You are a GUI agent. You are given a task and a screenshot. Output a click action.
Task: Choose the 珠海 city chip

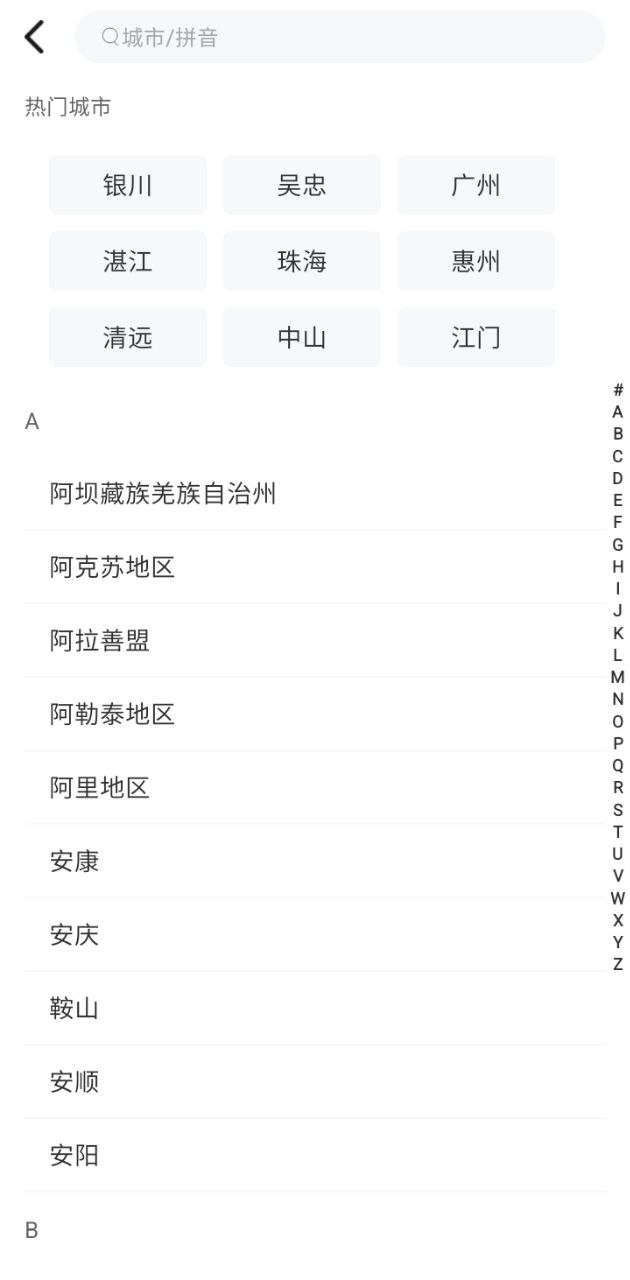click(x=302, y=261)
